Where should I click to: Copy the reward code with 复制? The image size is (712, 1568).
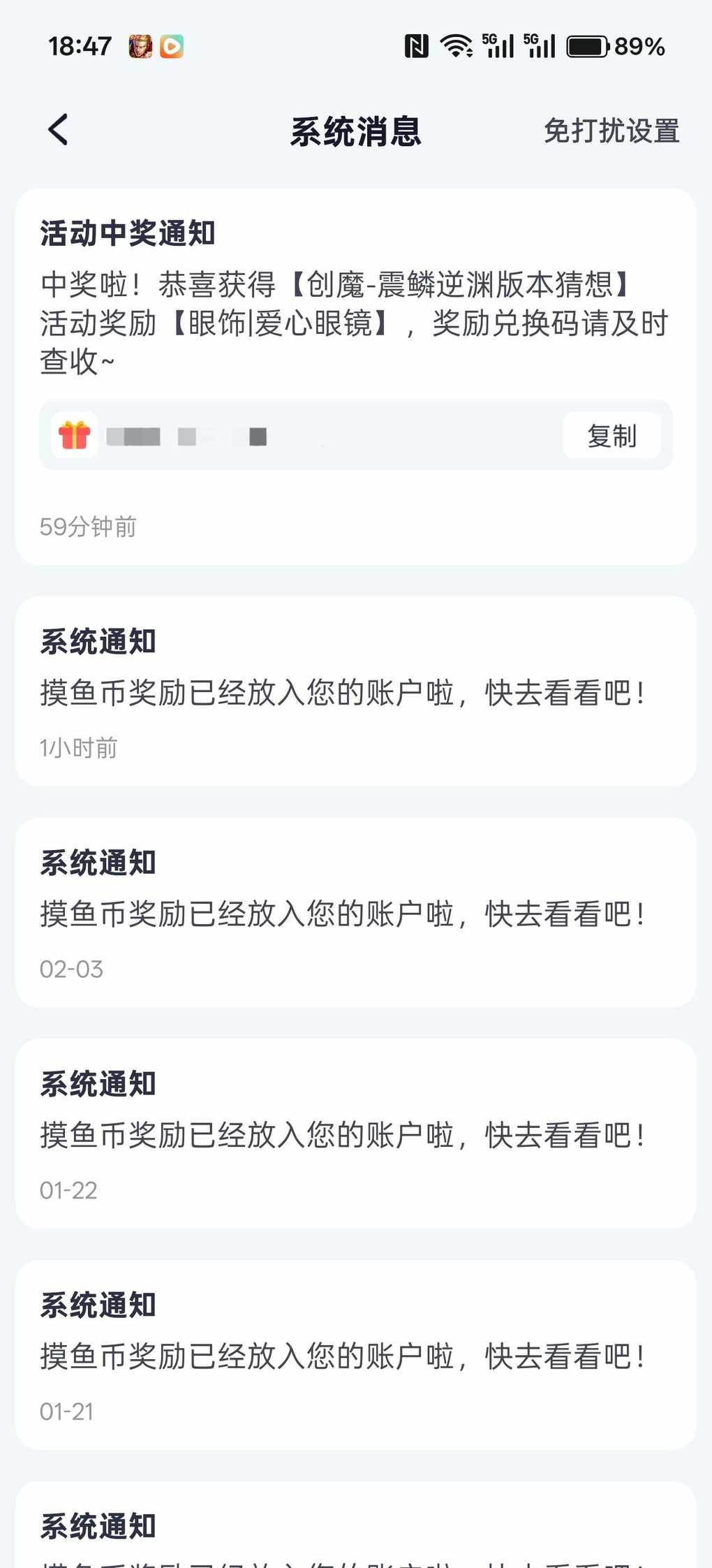point(611,436)
